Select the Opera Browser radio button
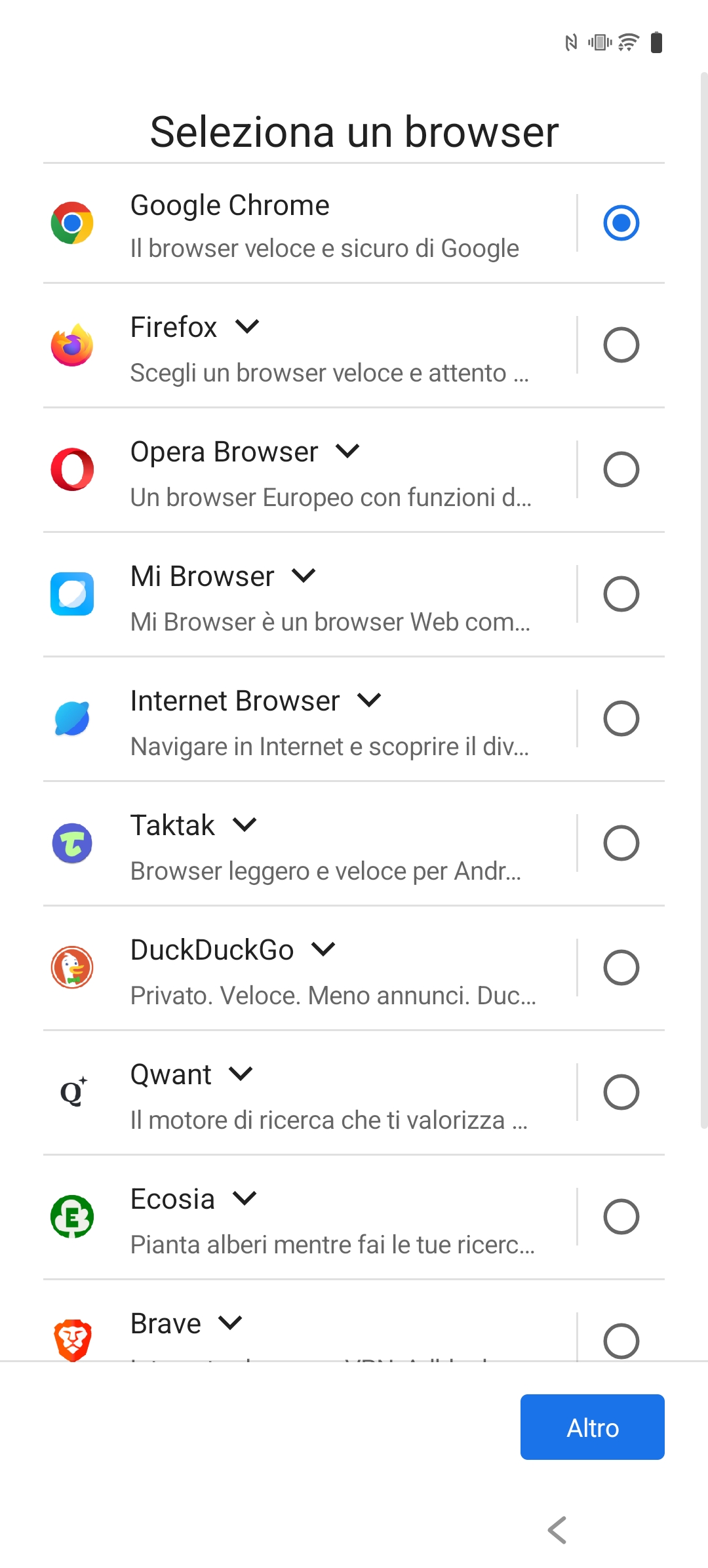708x1568 pixels. [x=621, y=469]
